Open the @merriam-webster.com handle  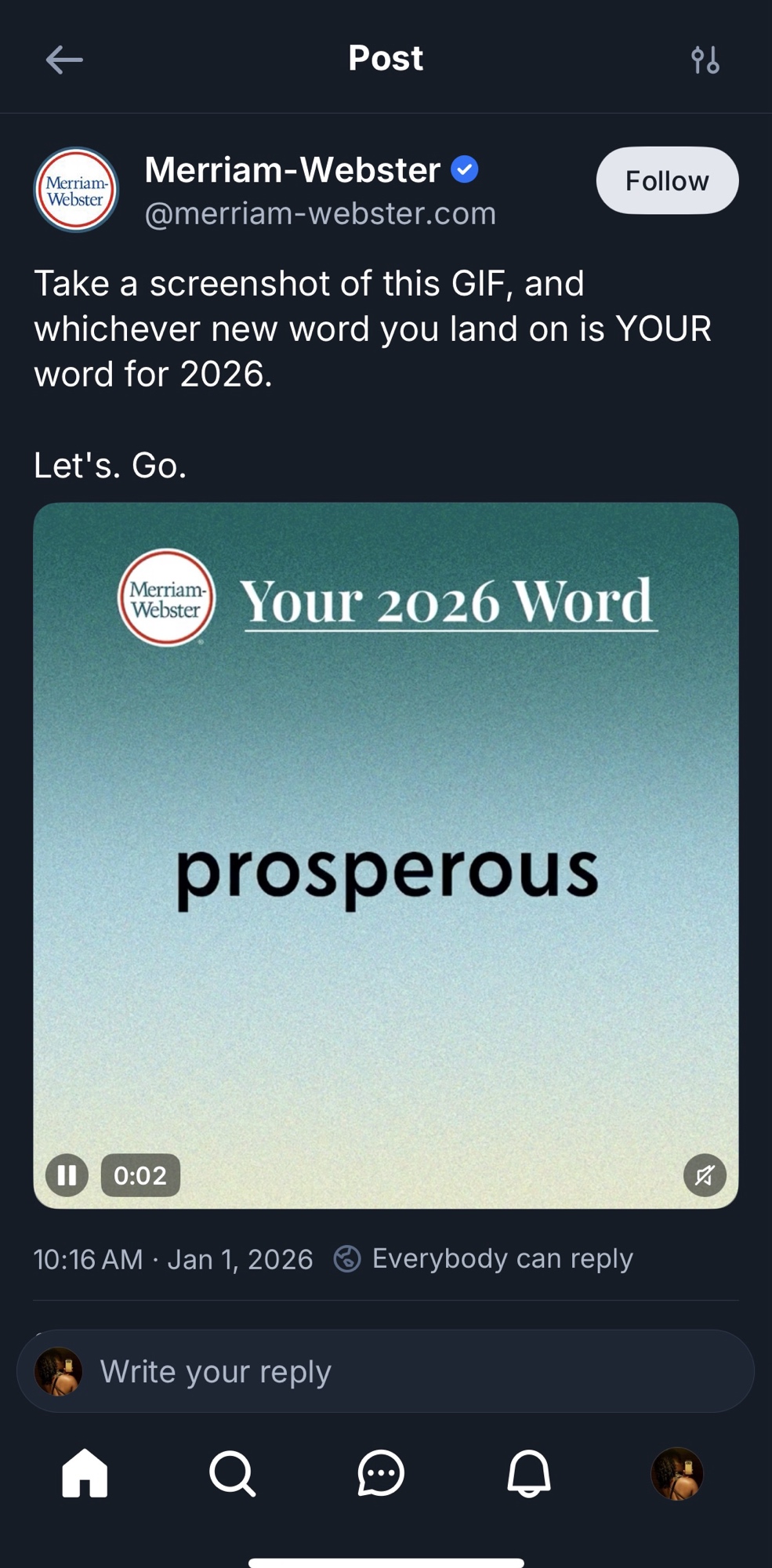click(320, 213)
